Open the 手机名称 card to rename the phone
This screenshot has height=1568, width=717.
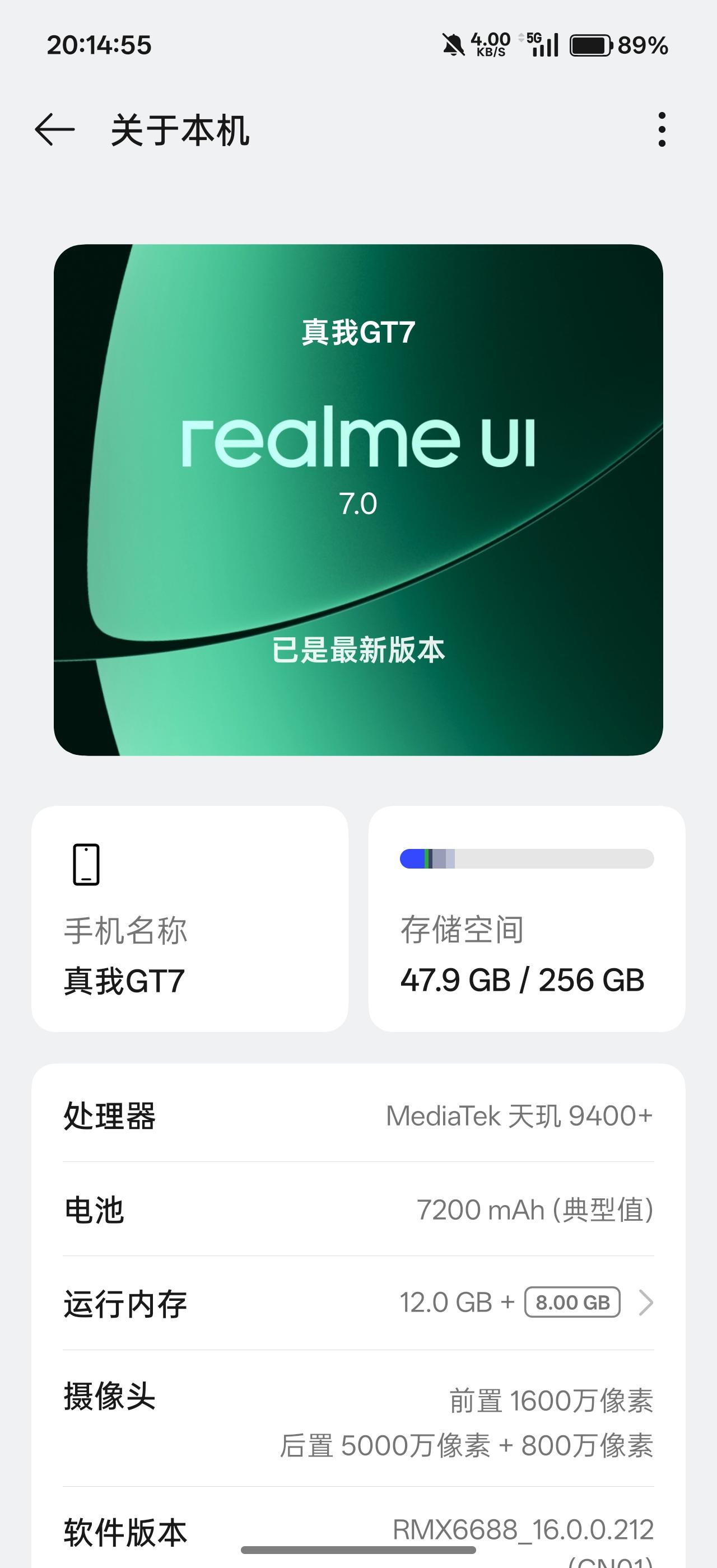[190, 918]
